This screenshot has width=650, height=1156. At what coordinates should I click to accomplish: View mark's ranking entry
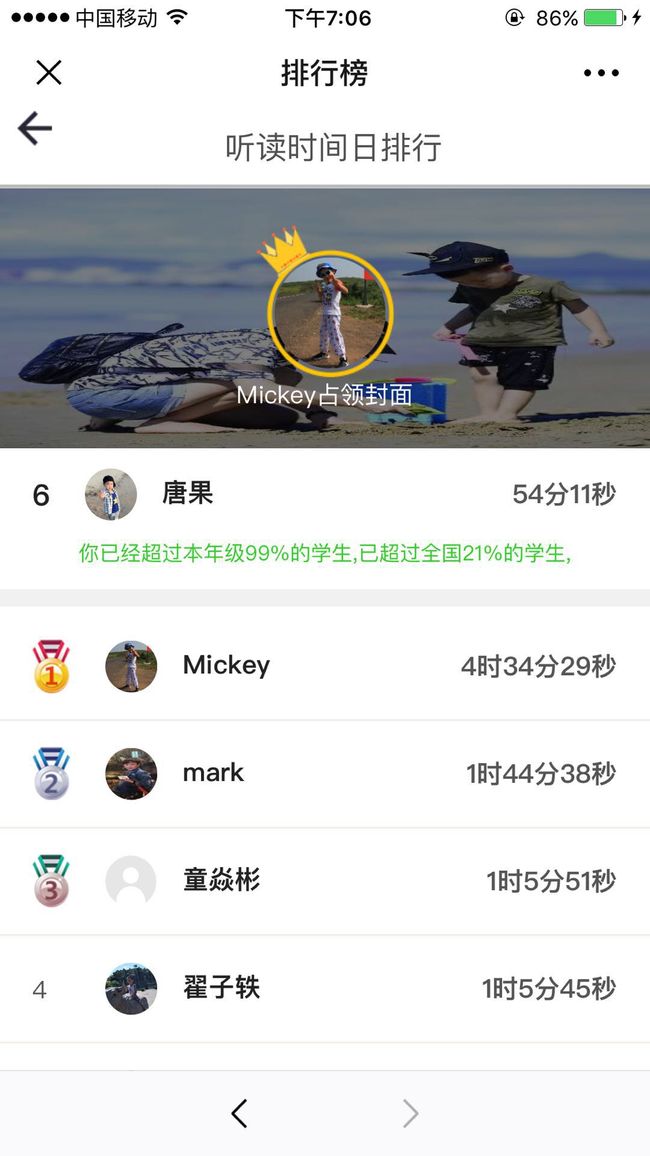click(x=325, y=774)
